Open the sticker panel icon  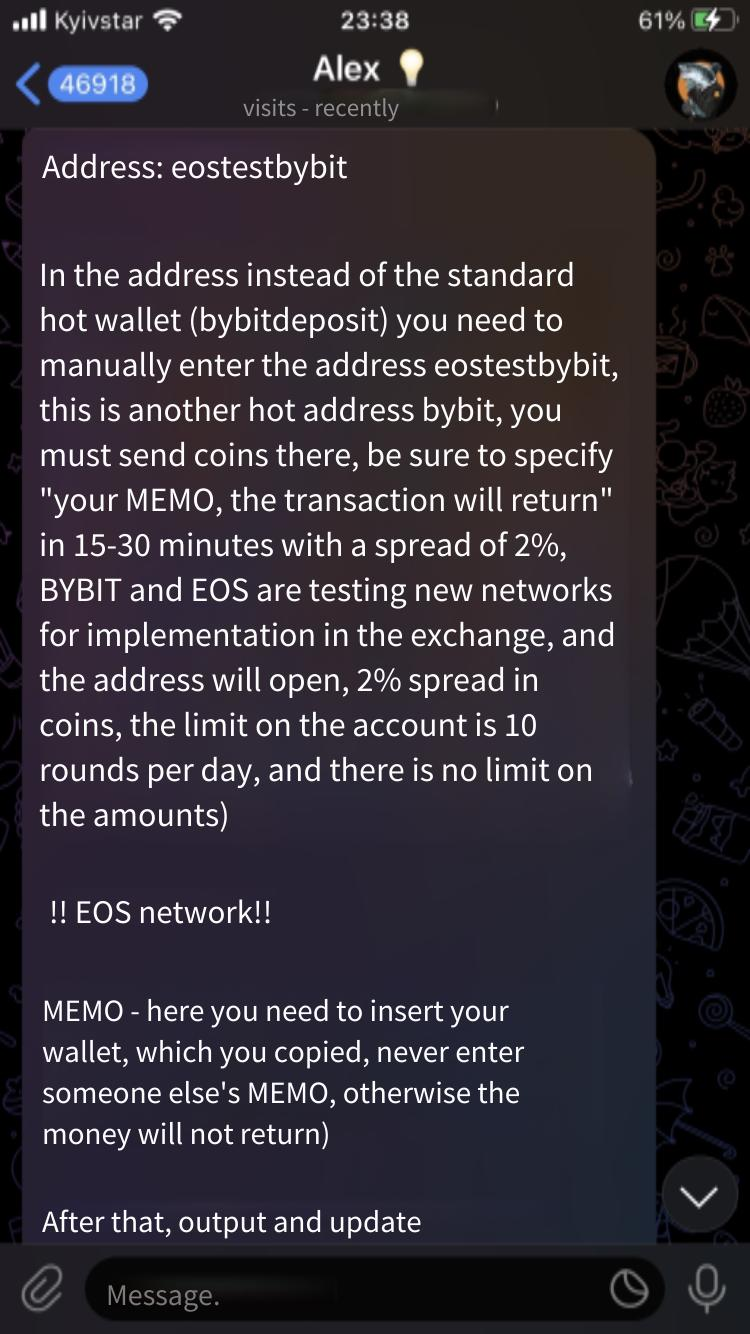[629, 1291]
